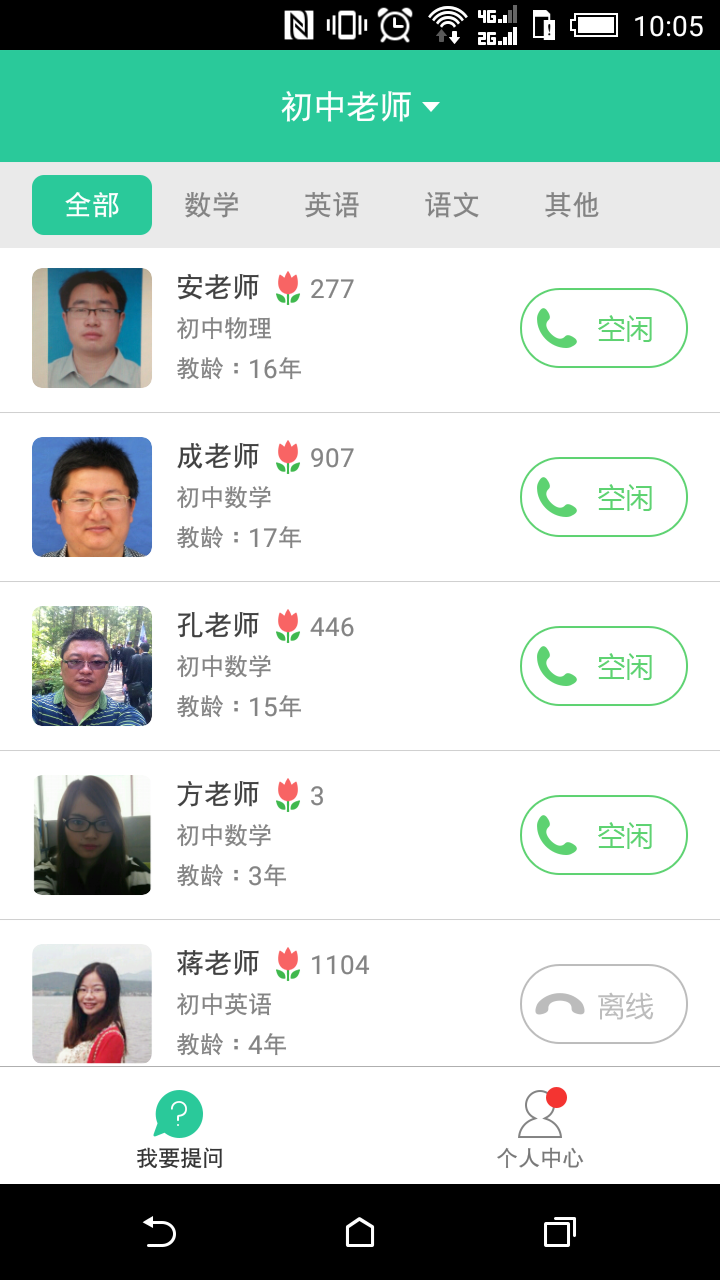Switch to the 英语 tab
The width and height of the screenshot is (720, 1280).
332,205
